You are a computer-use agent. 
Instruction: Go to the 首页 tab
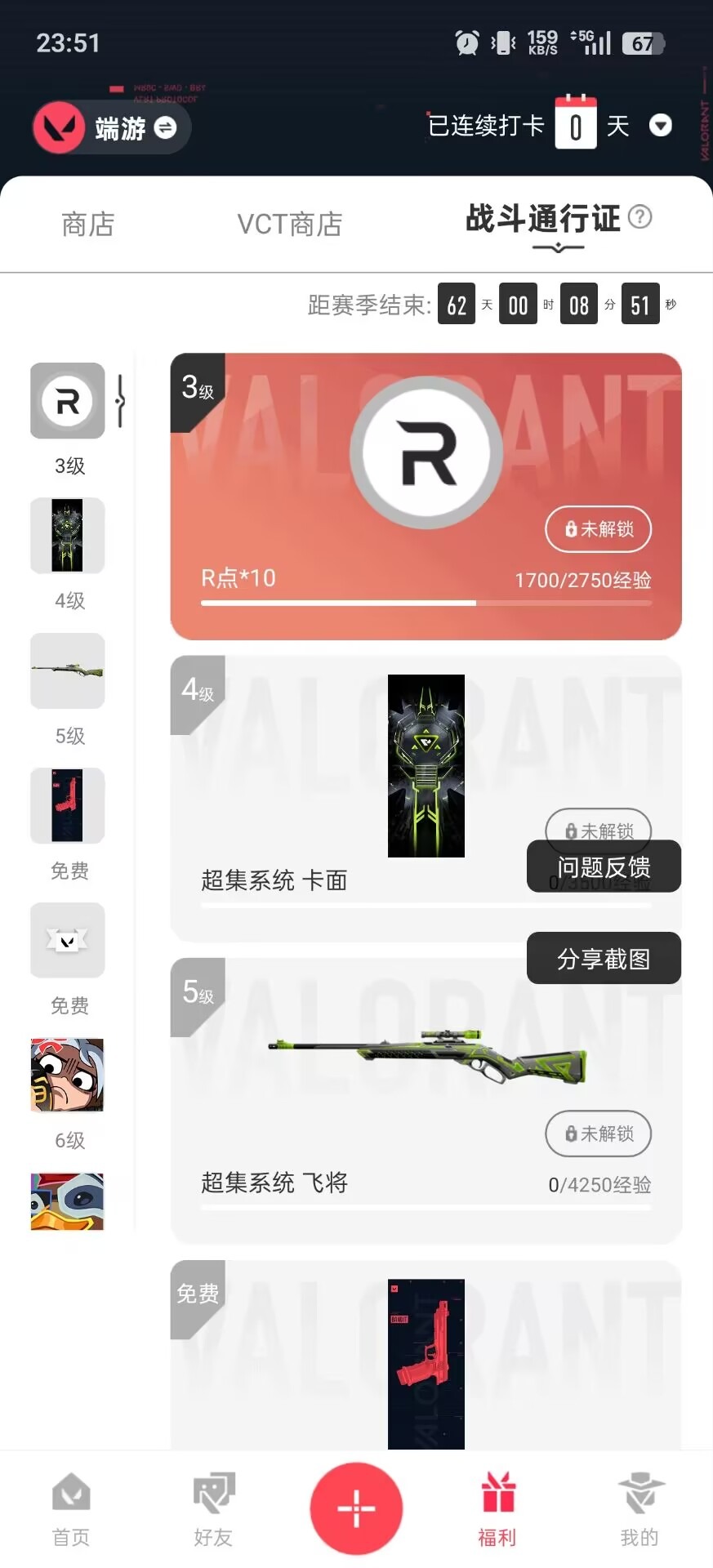(x=71, y=1510)
